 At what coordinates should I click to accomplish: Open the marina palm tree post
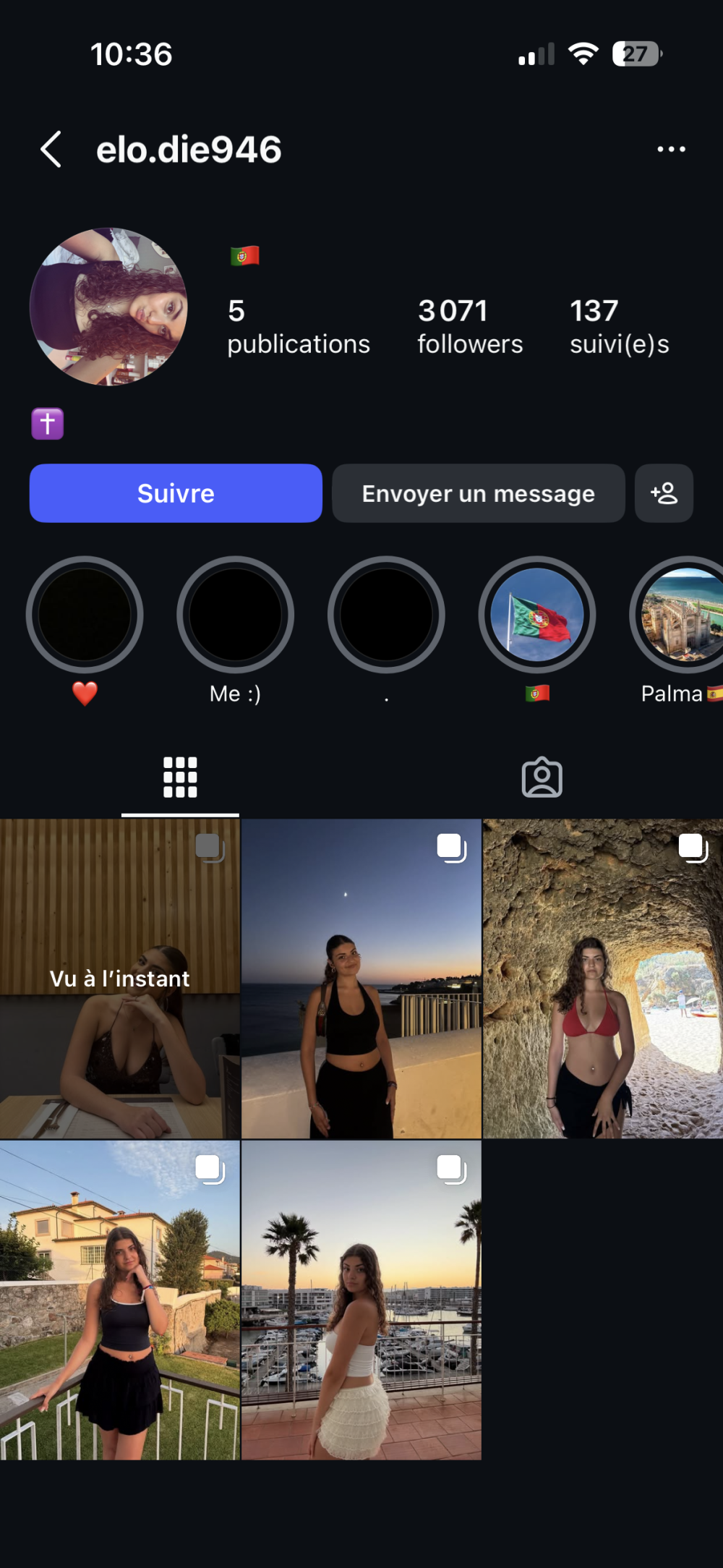tap(361, 1300)
